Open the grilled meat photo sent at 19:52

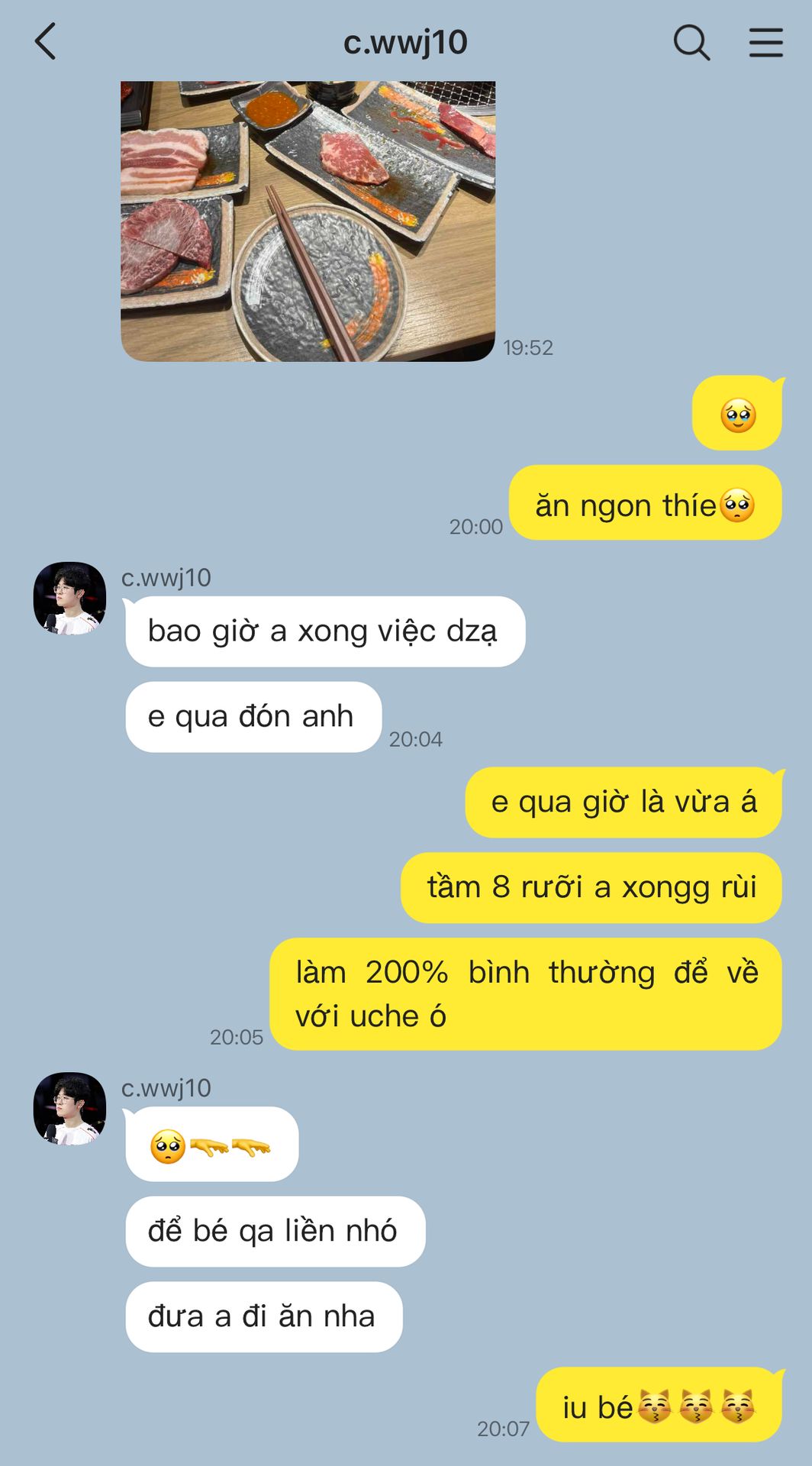pos(308,221)
